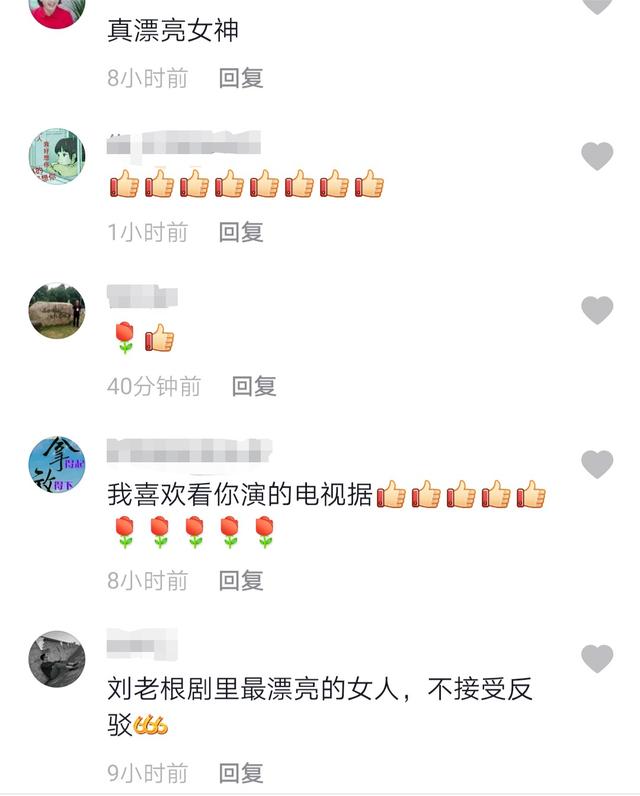The image size is (640, 796).
Task: Like the 刘老根剧里最漂亮的女人 comment
Action: [x=597, y=658]
